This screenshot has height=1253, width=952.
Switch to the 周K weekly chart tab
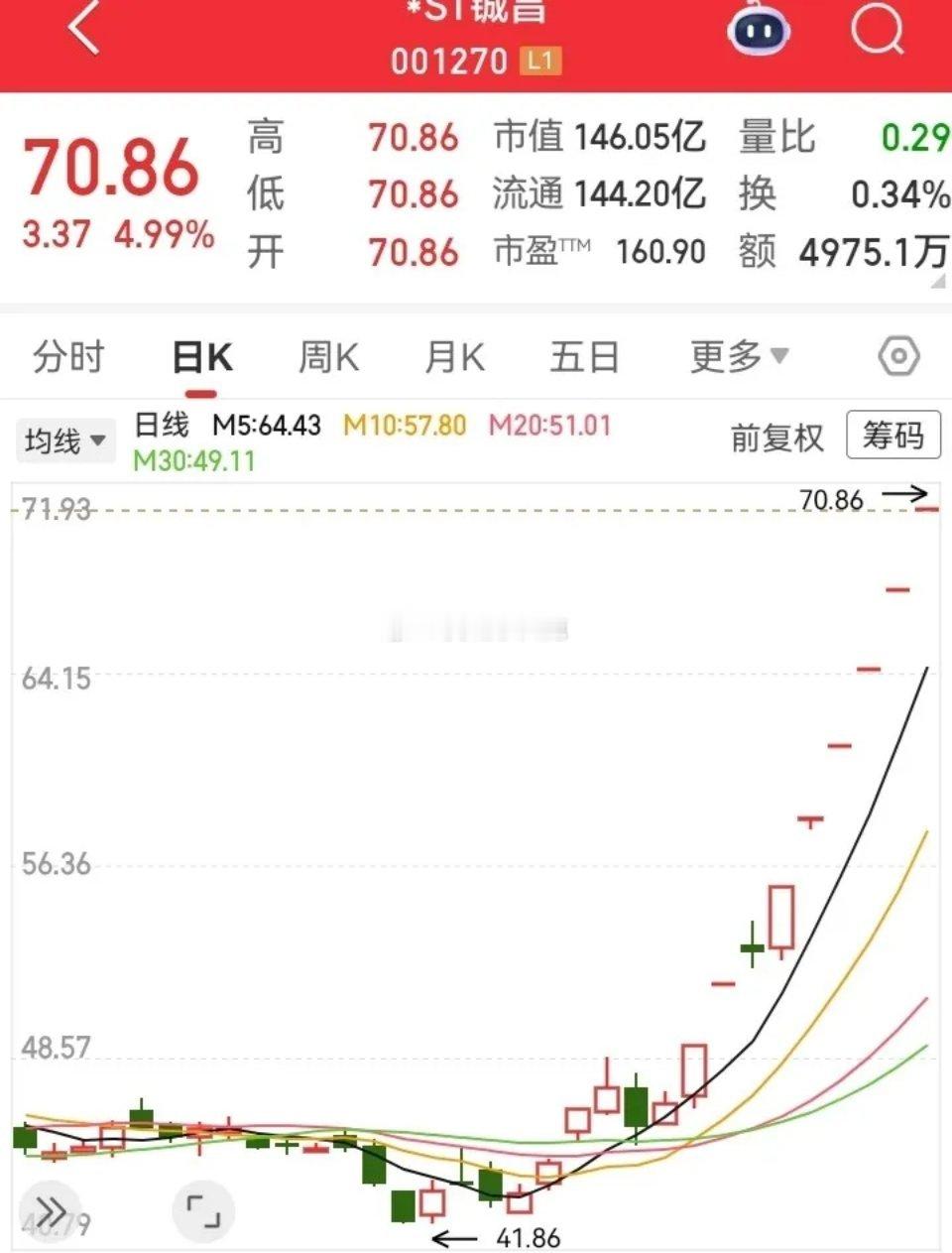[328, 356]
